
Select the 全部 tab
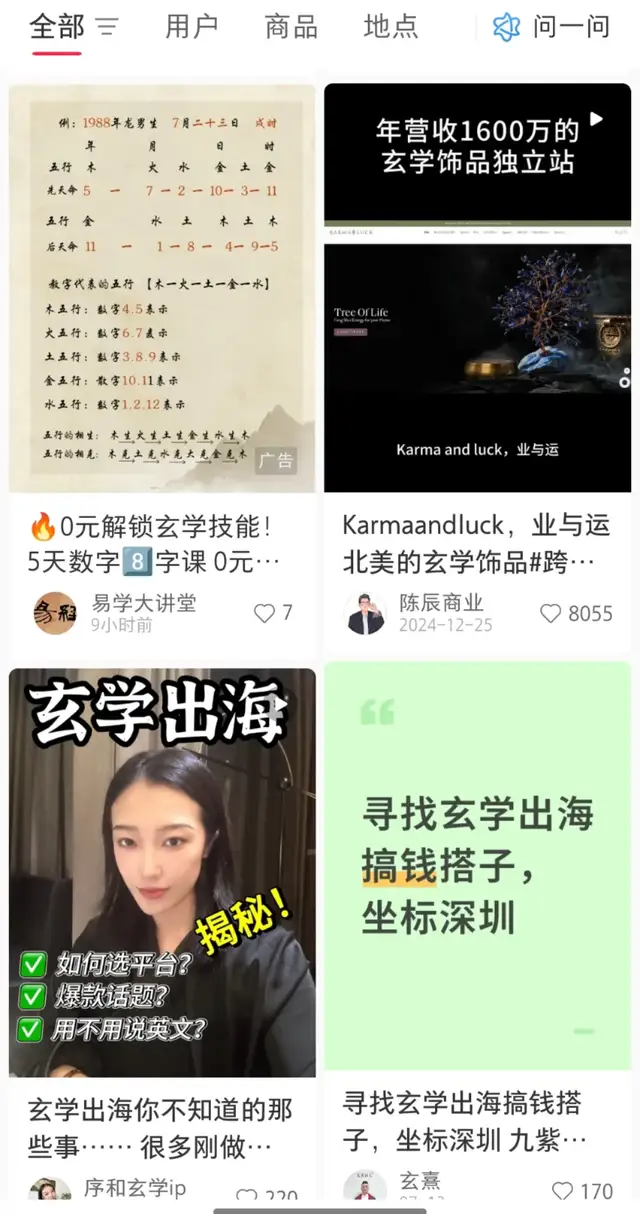(56, 27)
